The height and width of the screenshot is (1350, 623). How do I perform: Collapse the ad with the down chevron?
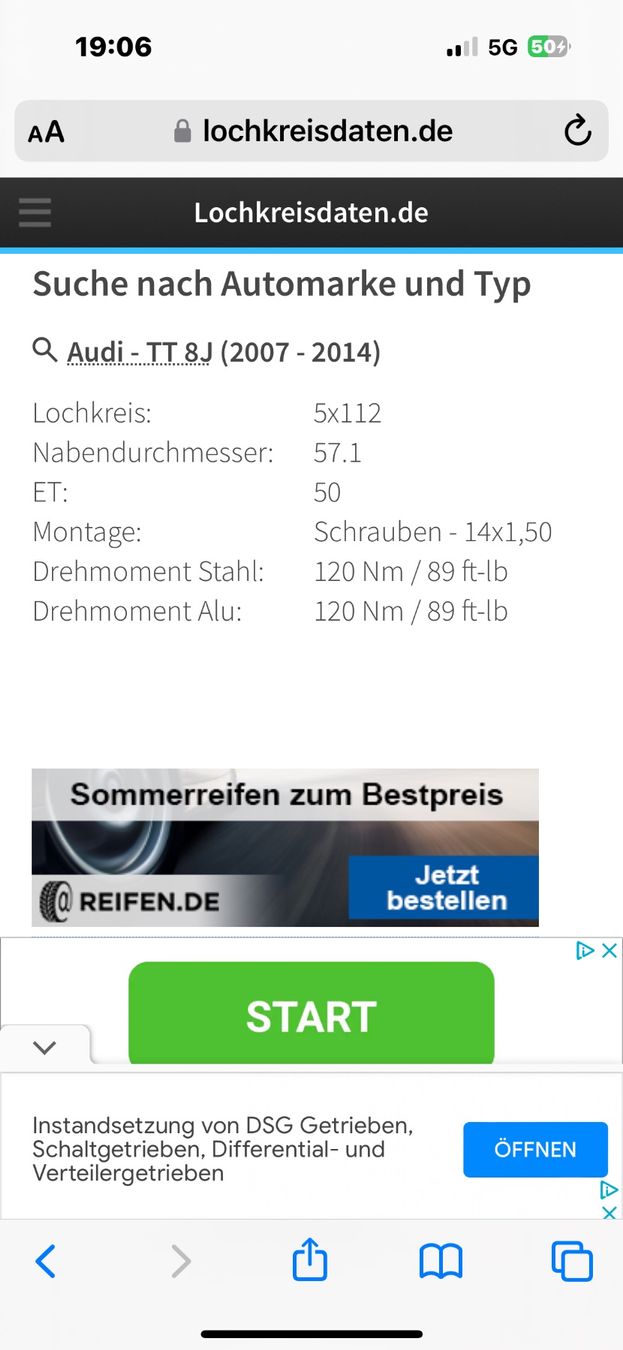pyautogui.click(x=45, y=1047)
